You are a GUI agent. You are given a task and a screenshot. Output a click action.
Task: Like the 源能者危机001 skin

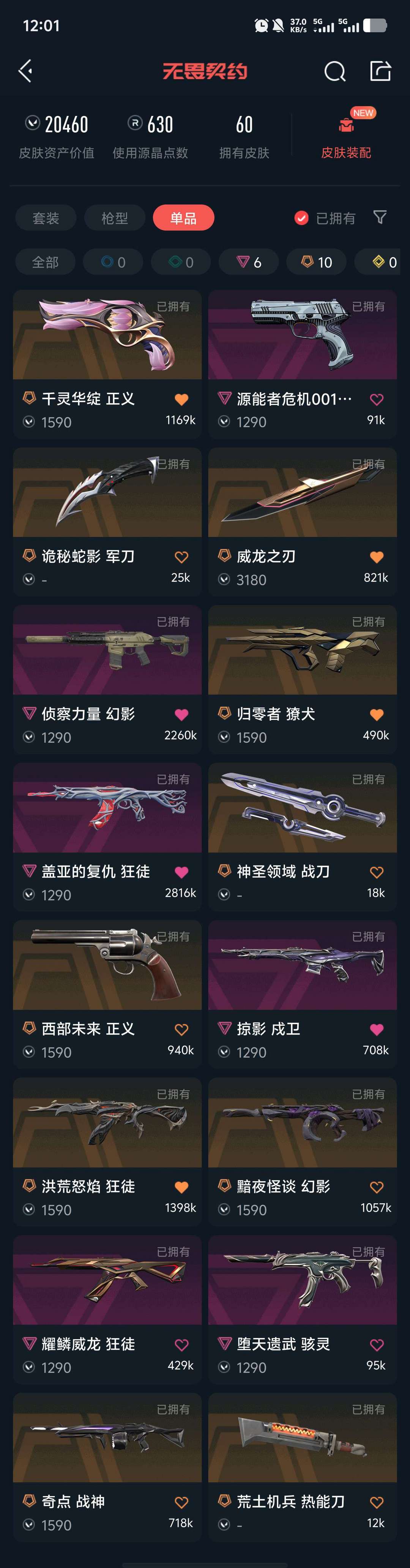pyautogui.click(x=377, y=399)
